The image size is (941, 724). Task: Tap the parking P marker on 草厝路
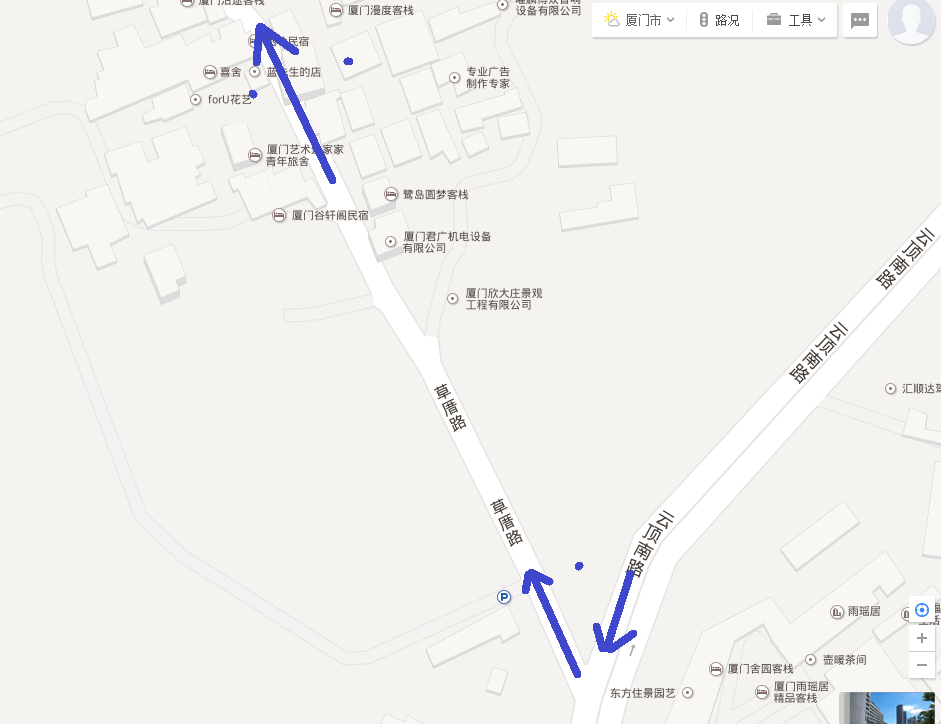click(504, 597)
